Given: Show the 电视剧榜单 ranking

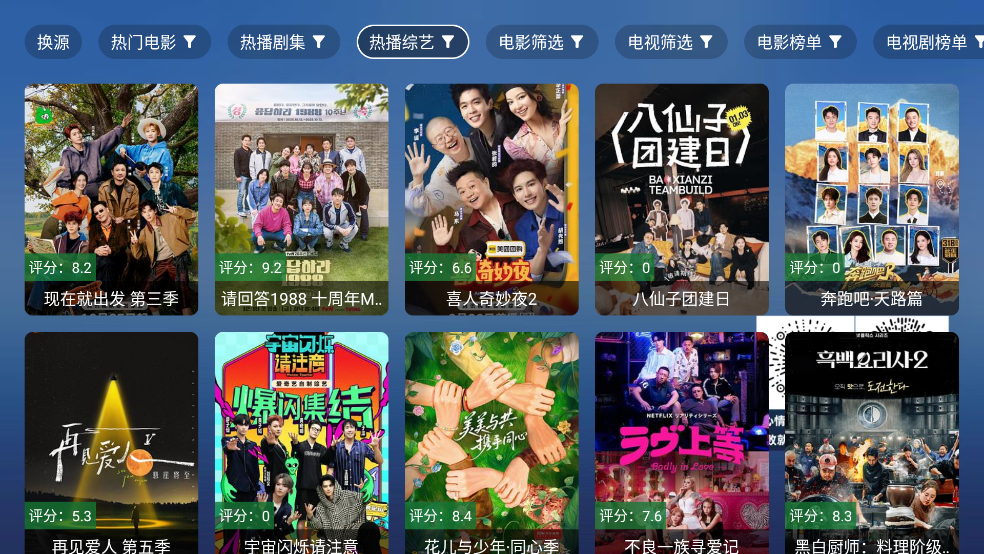Looking at the screenshot, I should tap(928, 42).
